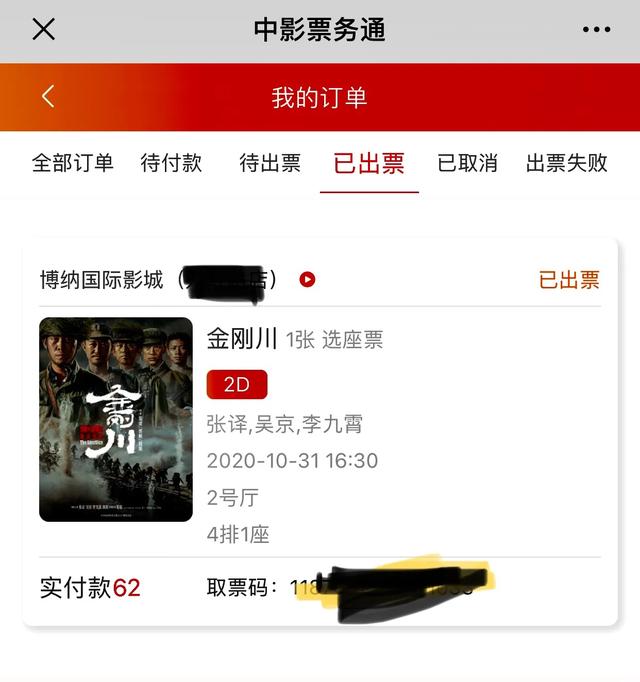This screenshot has width=640, height=682.
Task: Close the 中影票务通 mini program
Action: pyautogui.click(x=43, y=29)
